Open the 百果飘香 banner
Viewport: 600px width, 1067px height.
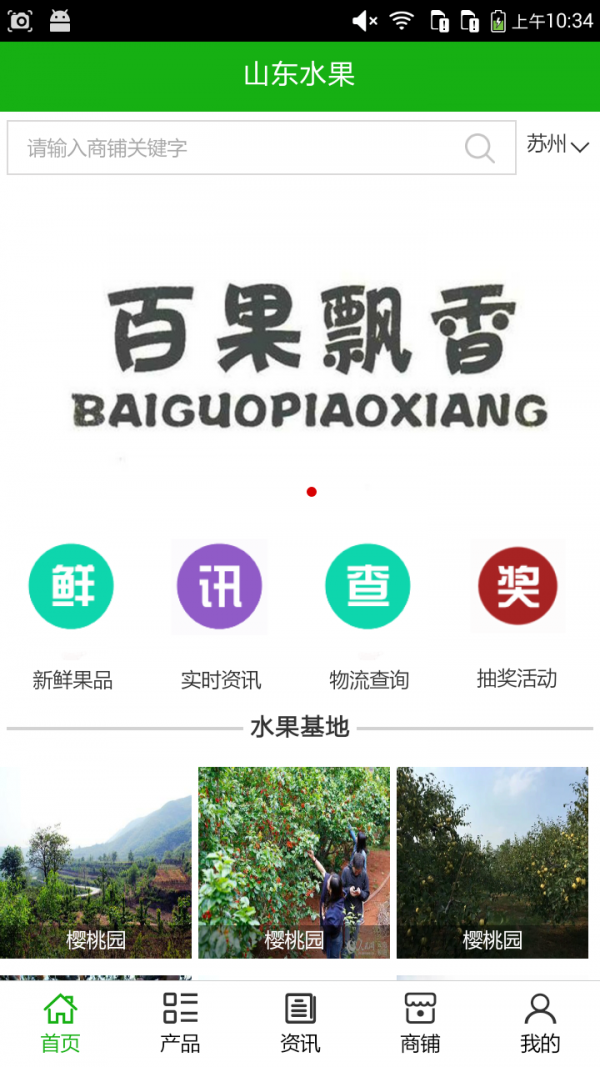click(300, 355)
